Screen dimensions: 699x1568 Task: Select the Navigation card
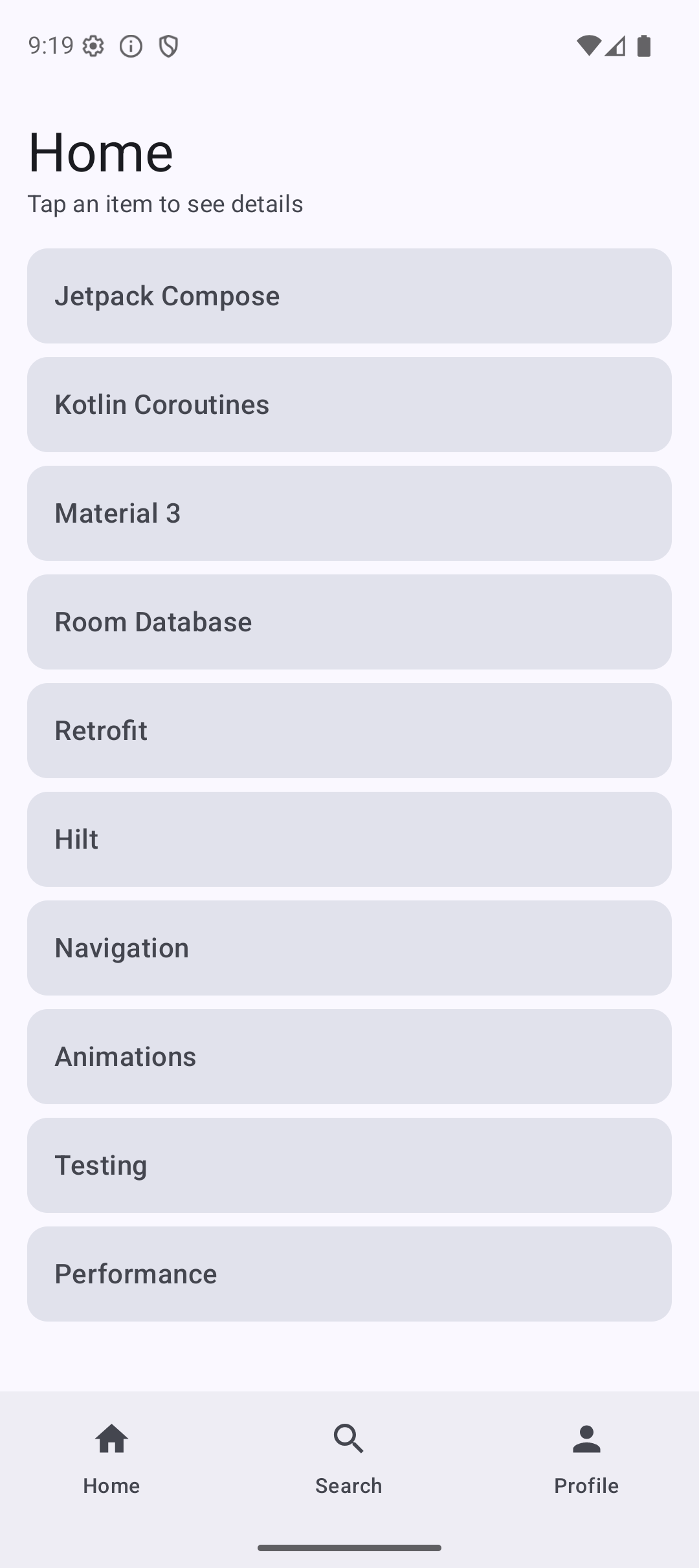tap(349, 948)
